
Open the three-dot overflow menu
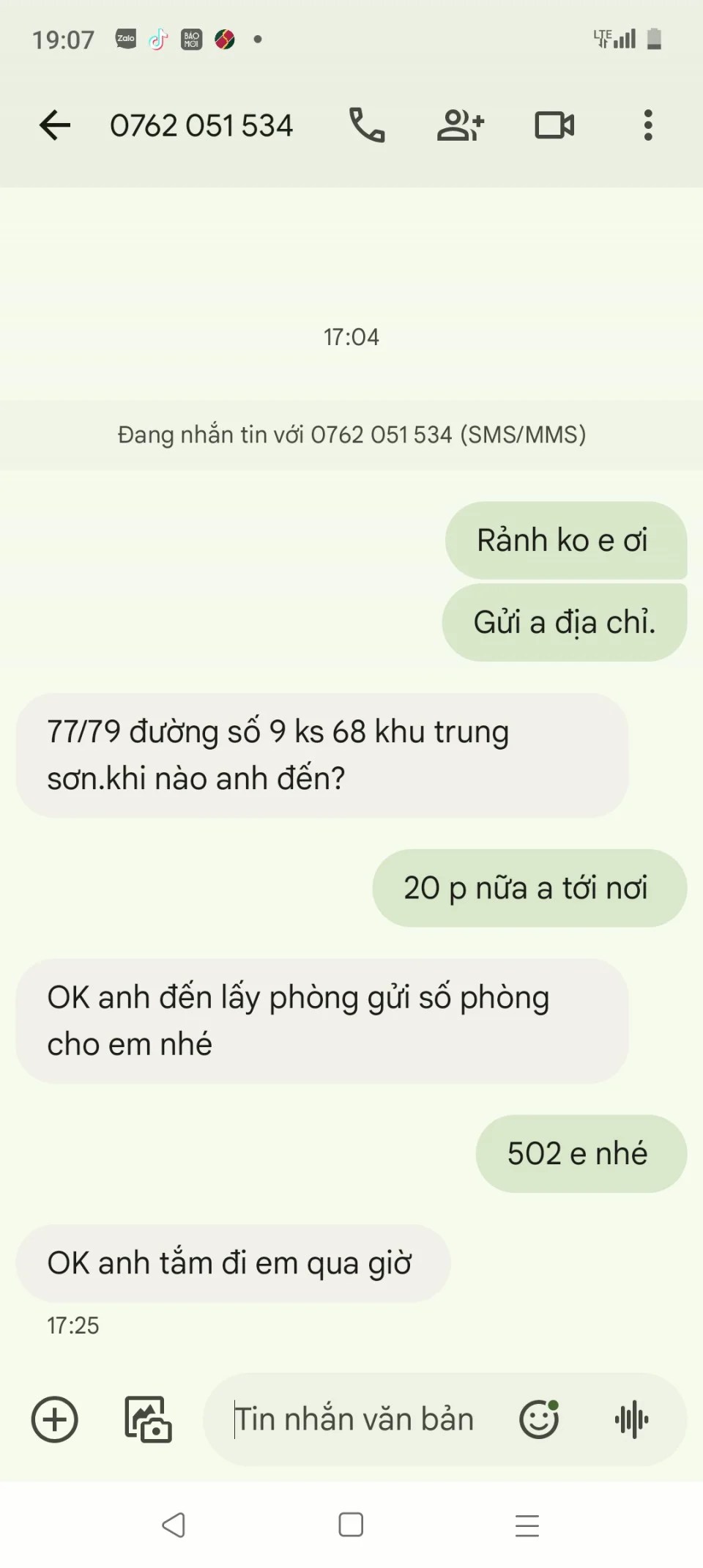point(648,125)
